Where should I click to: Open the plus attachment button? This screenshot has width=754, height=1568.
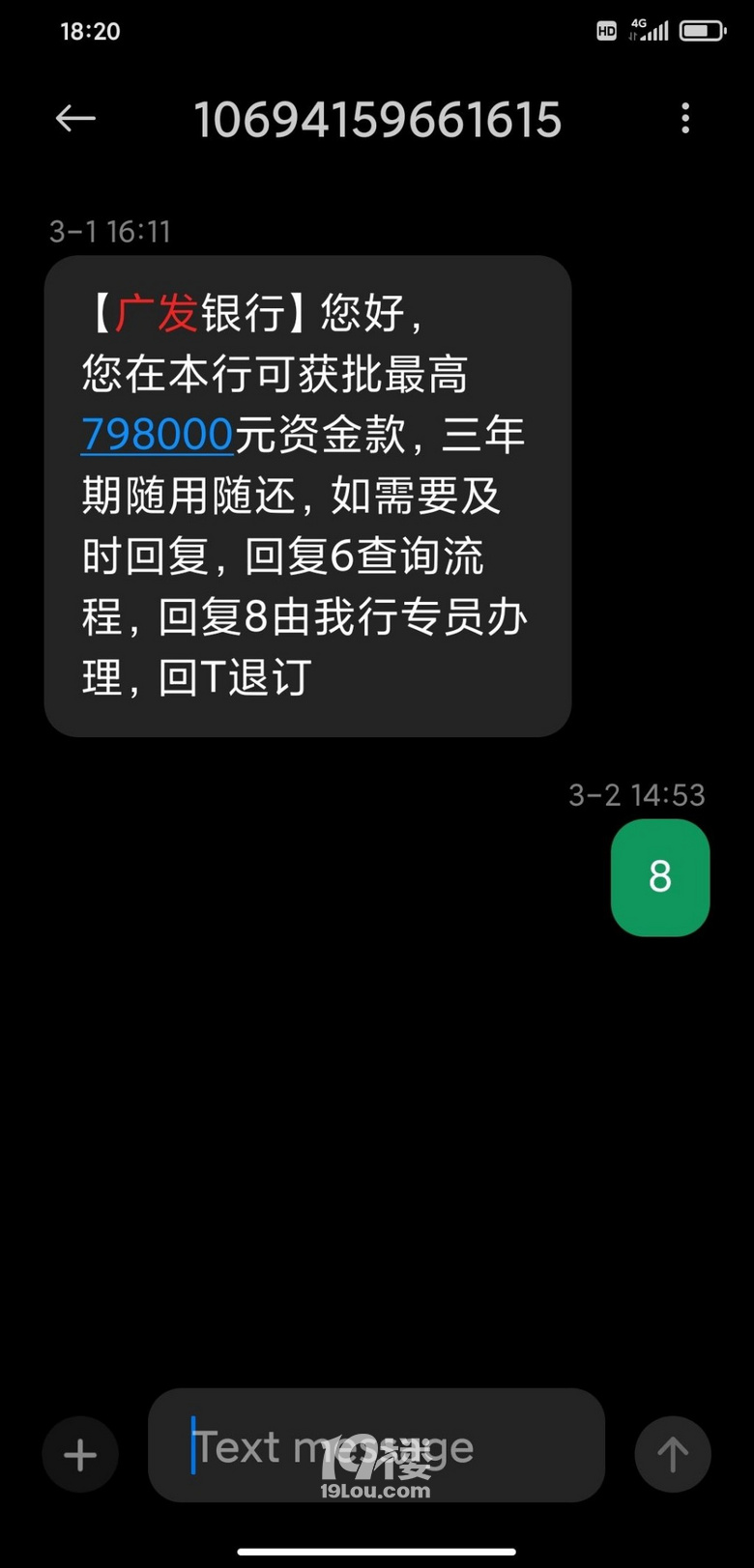pos(80,1454)
